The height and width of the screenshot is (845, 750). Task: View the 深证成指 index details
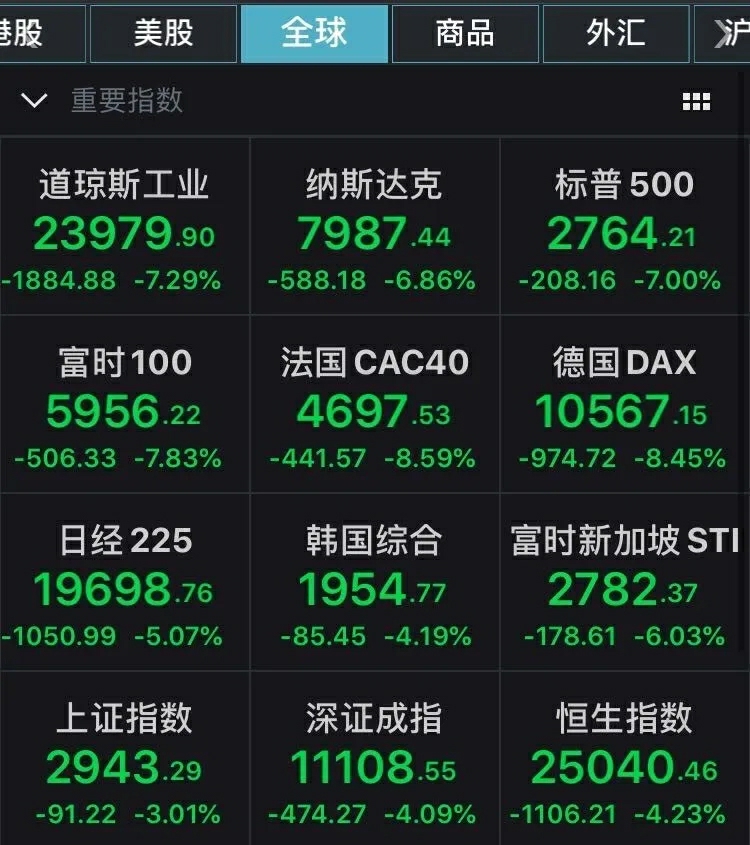coord(374,762)
